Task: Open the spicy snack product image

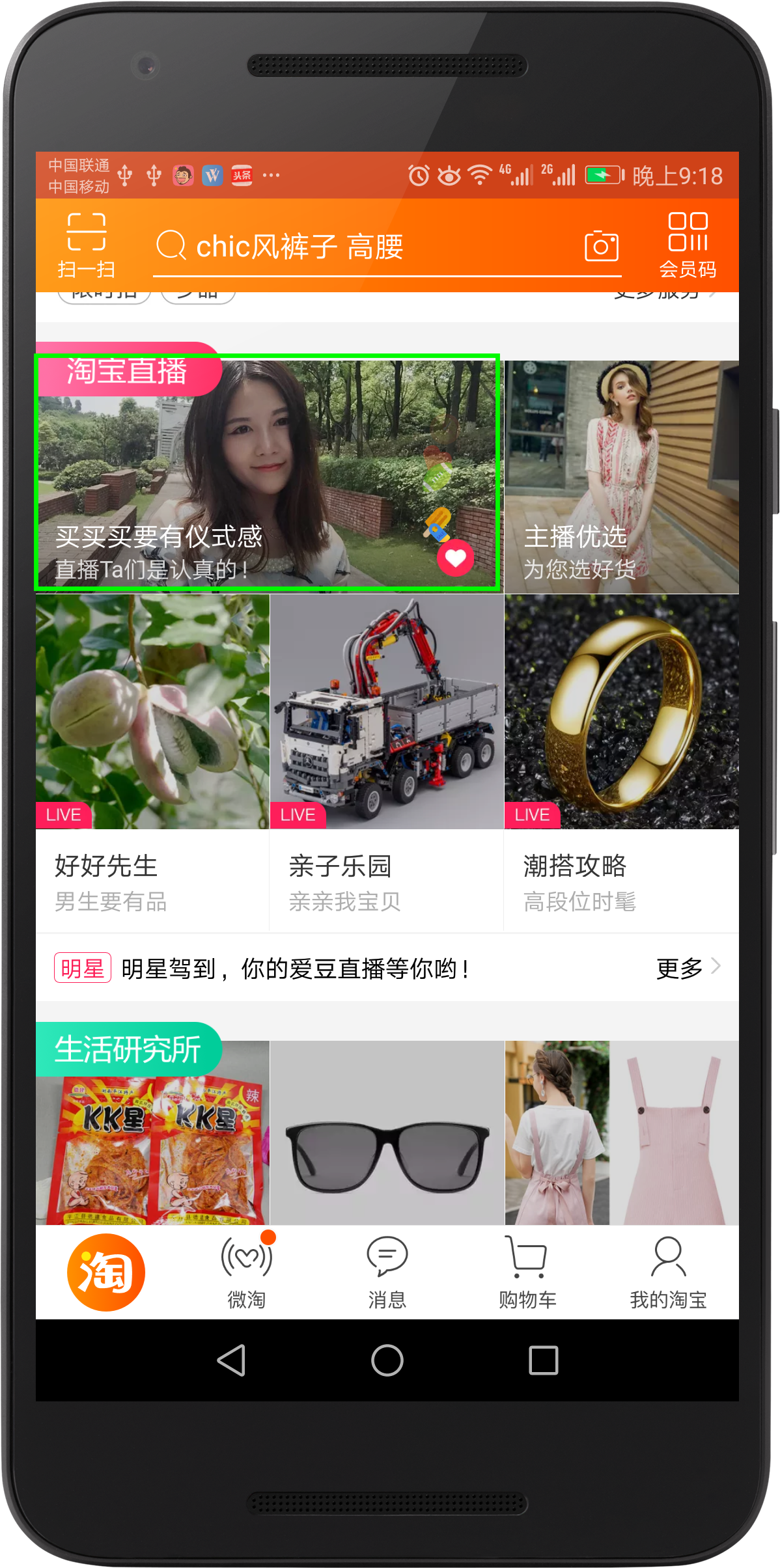Action: pos(152,1133)
